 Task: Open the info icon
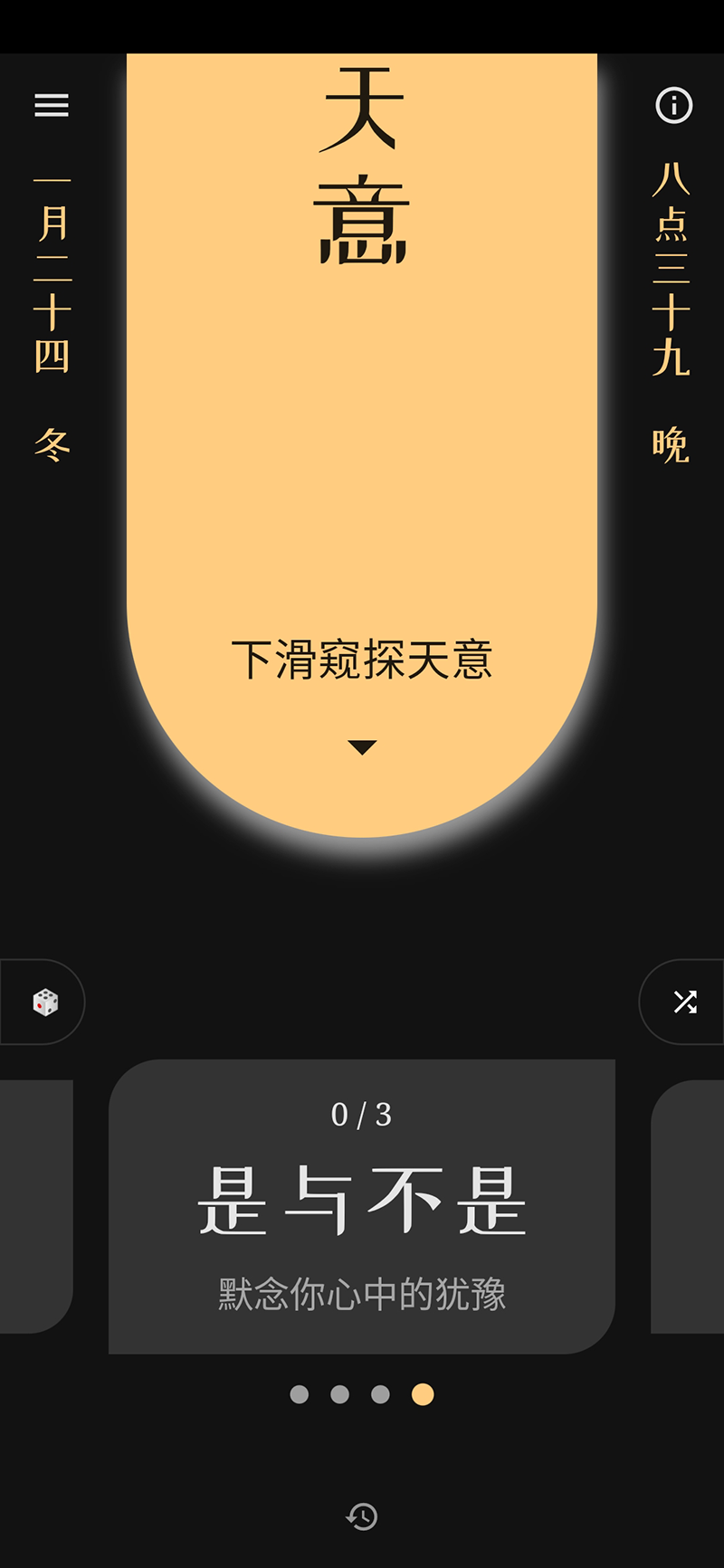point(673,106)
